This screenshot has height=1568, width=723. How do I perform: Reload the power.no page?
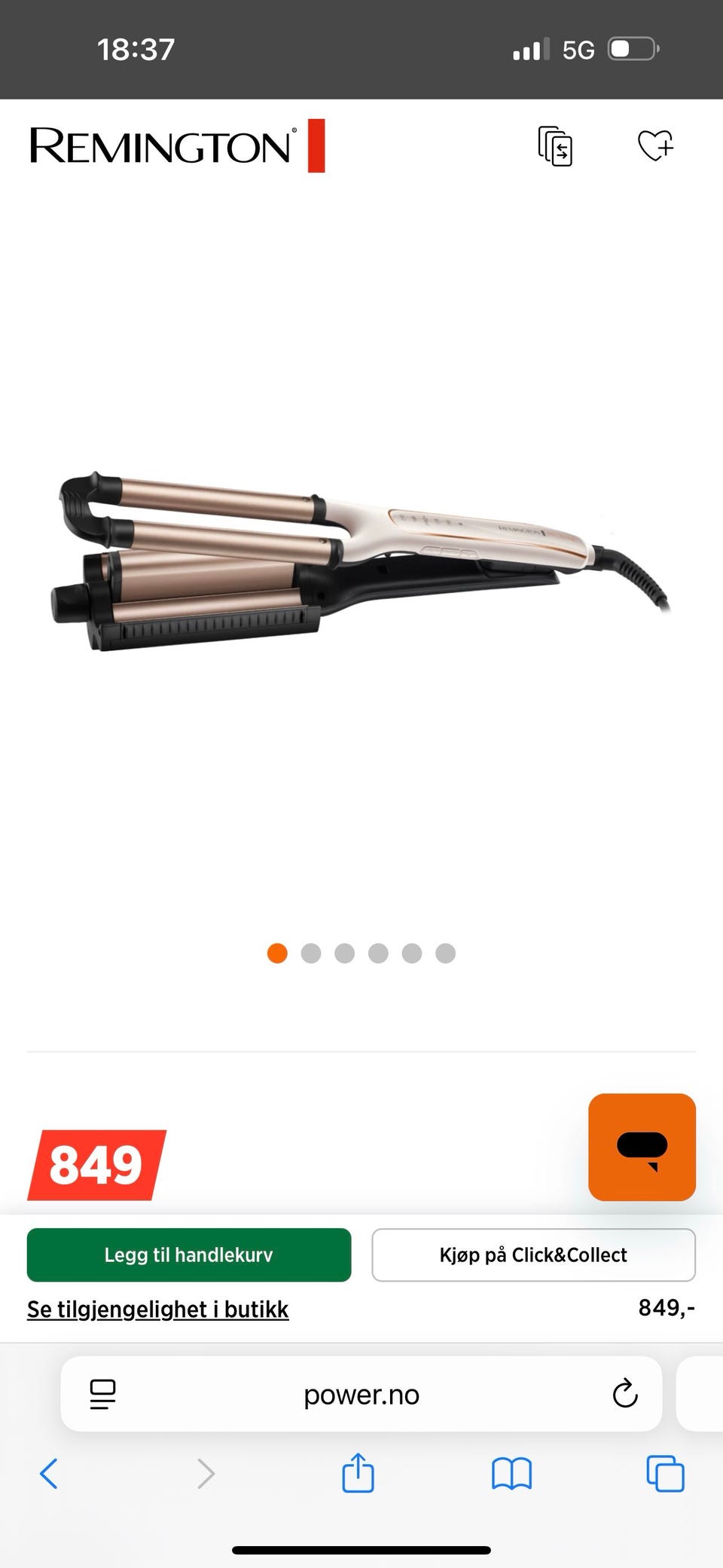(624, 1394)
